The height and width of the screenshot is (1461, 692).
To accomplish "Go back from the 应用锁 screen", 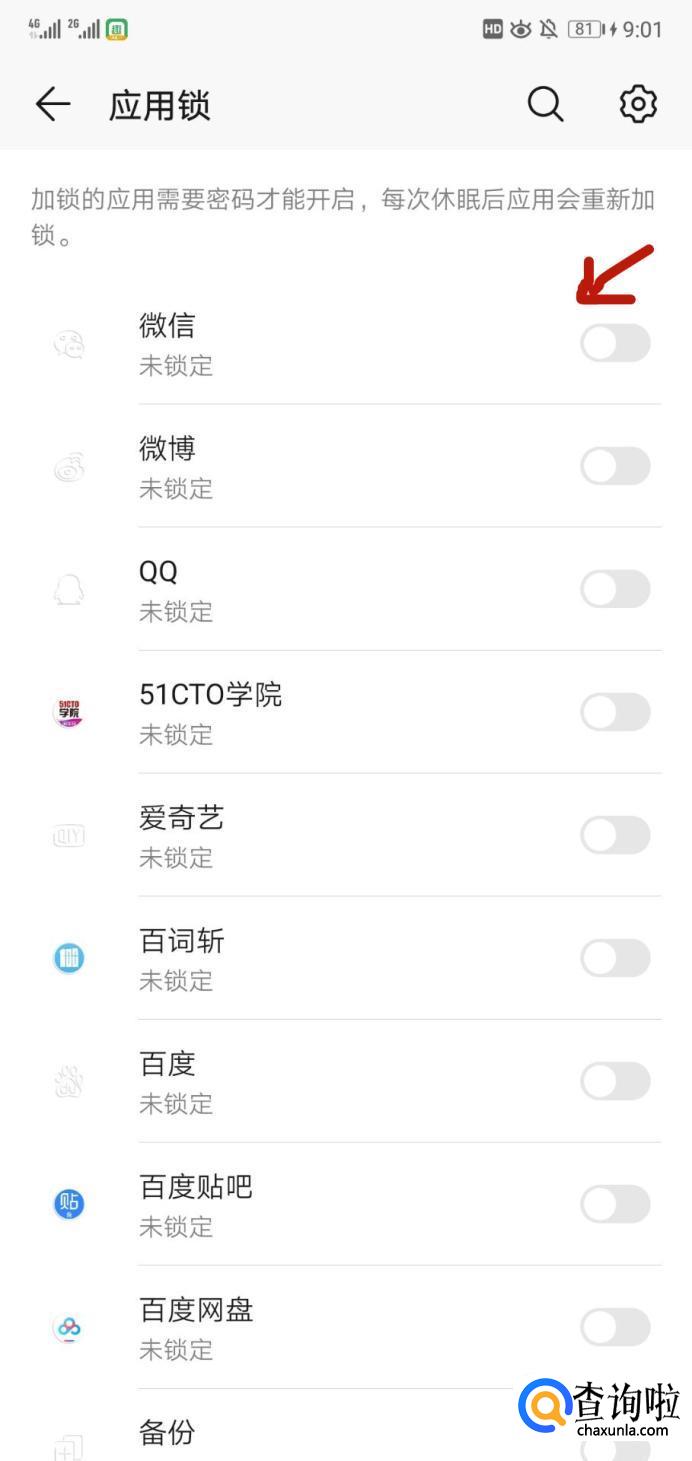I will 52,104.
